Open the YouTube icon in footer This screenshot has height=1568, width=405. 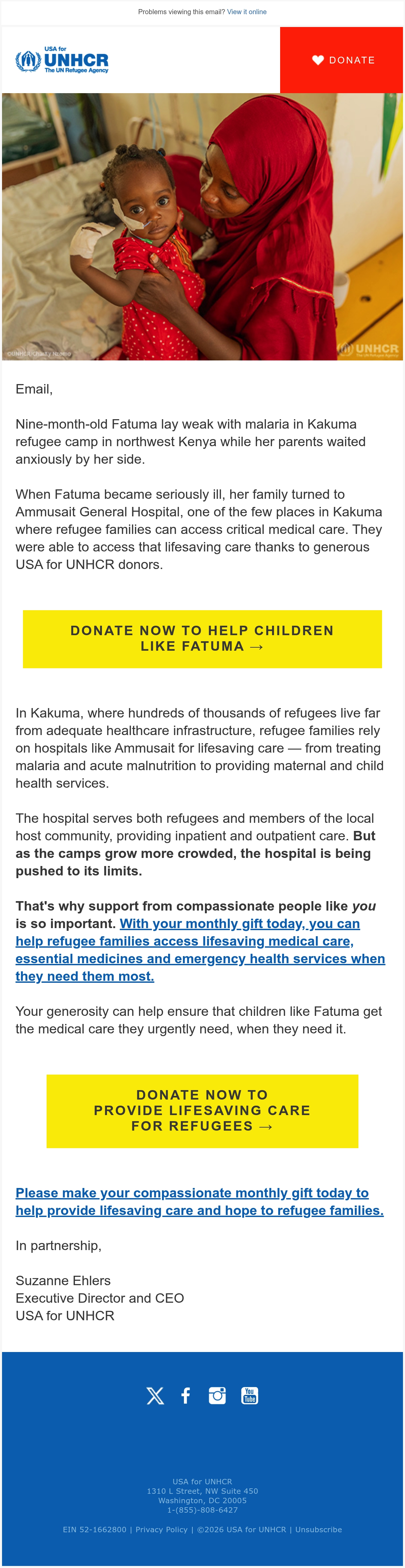pyautogui.click(x=250, y=1396)
